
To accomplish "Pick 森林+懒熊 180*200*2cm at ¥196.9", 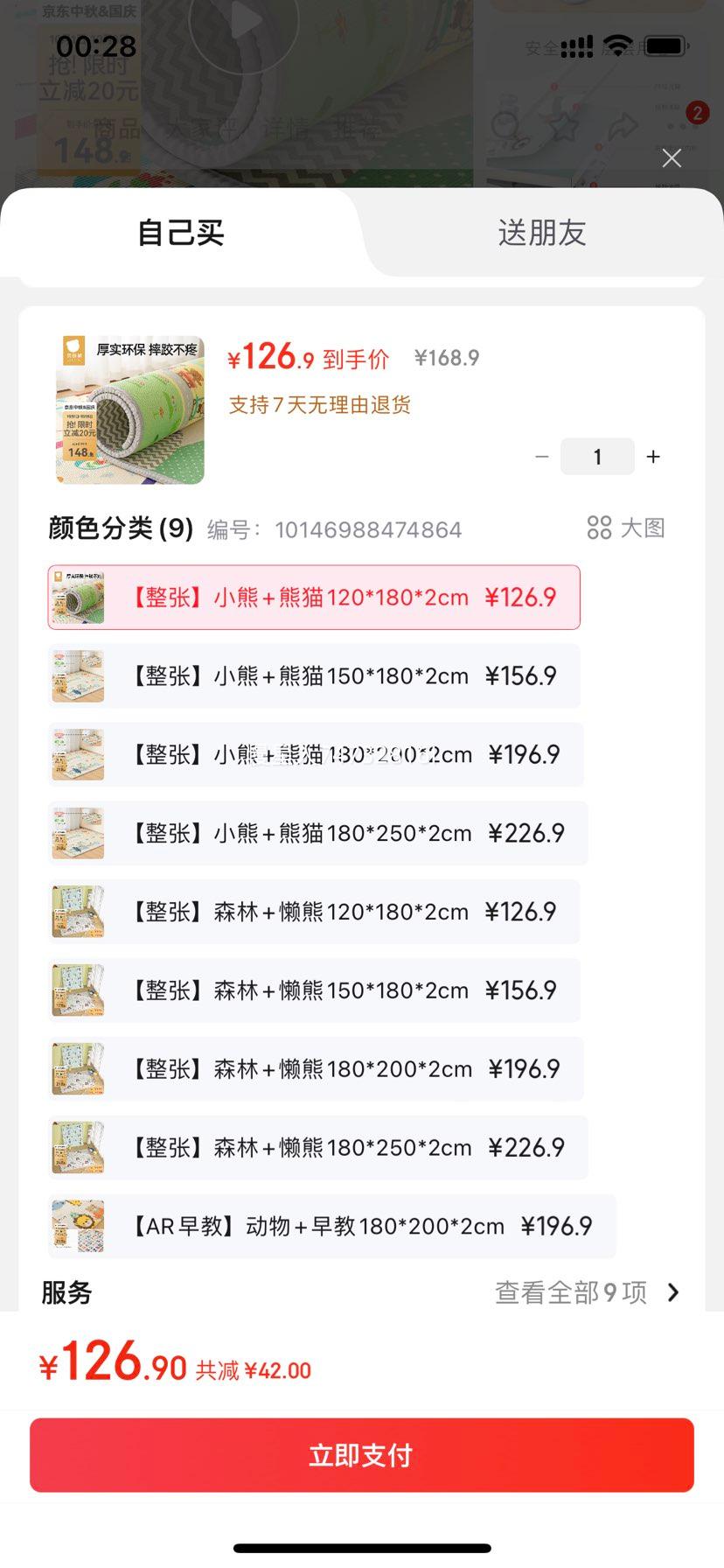I will (316, 1069).
